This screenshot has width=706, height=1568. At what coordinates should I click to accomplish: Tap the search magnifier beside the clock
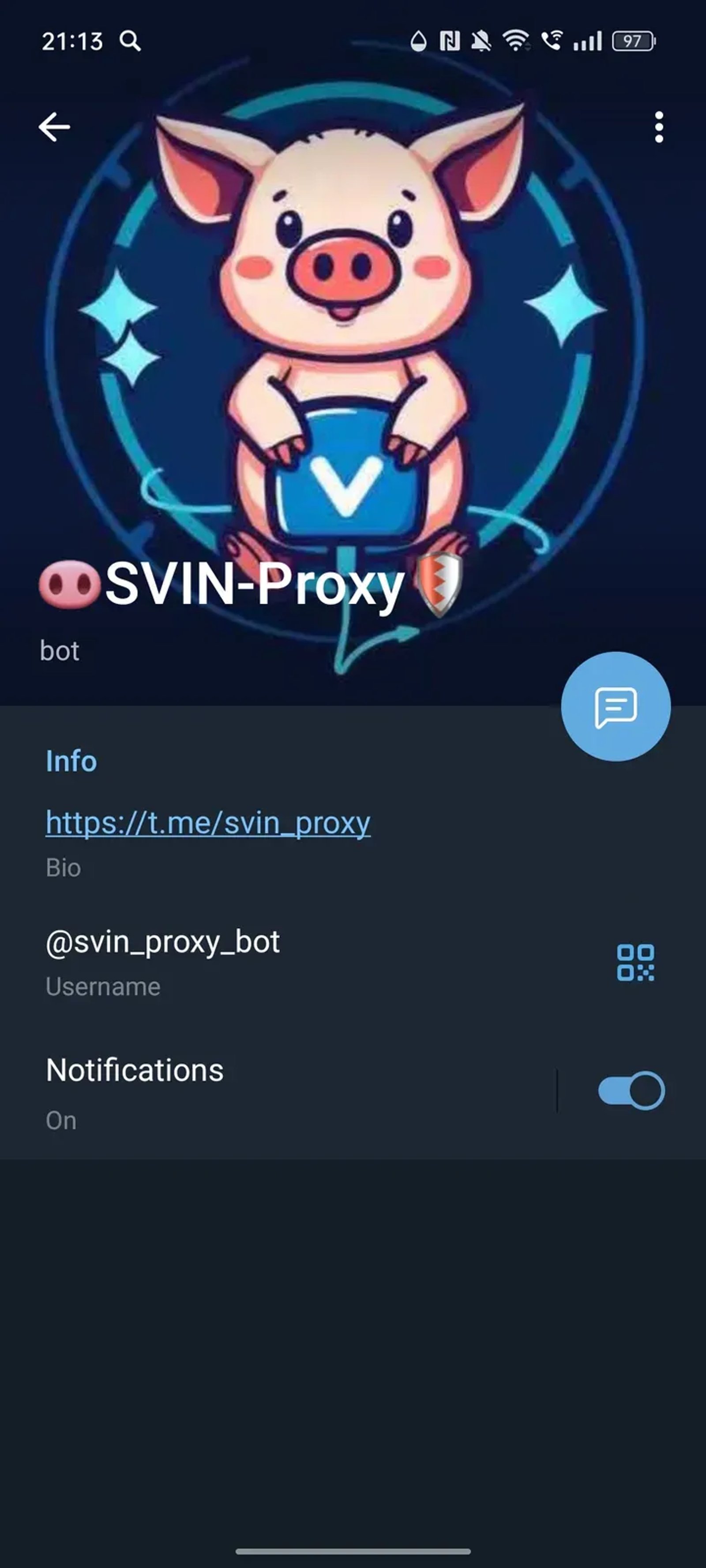click(x=131, y=41)
